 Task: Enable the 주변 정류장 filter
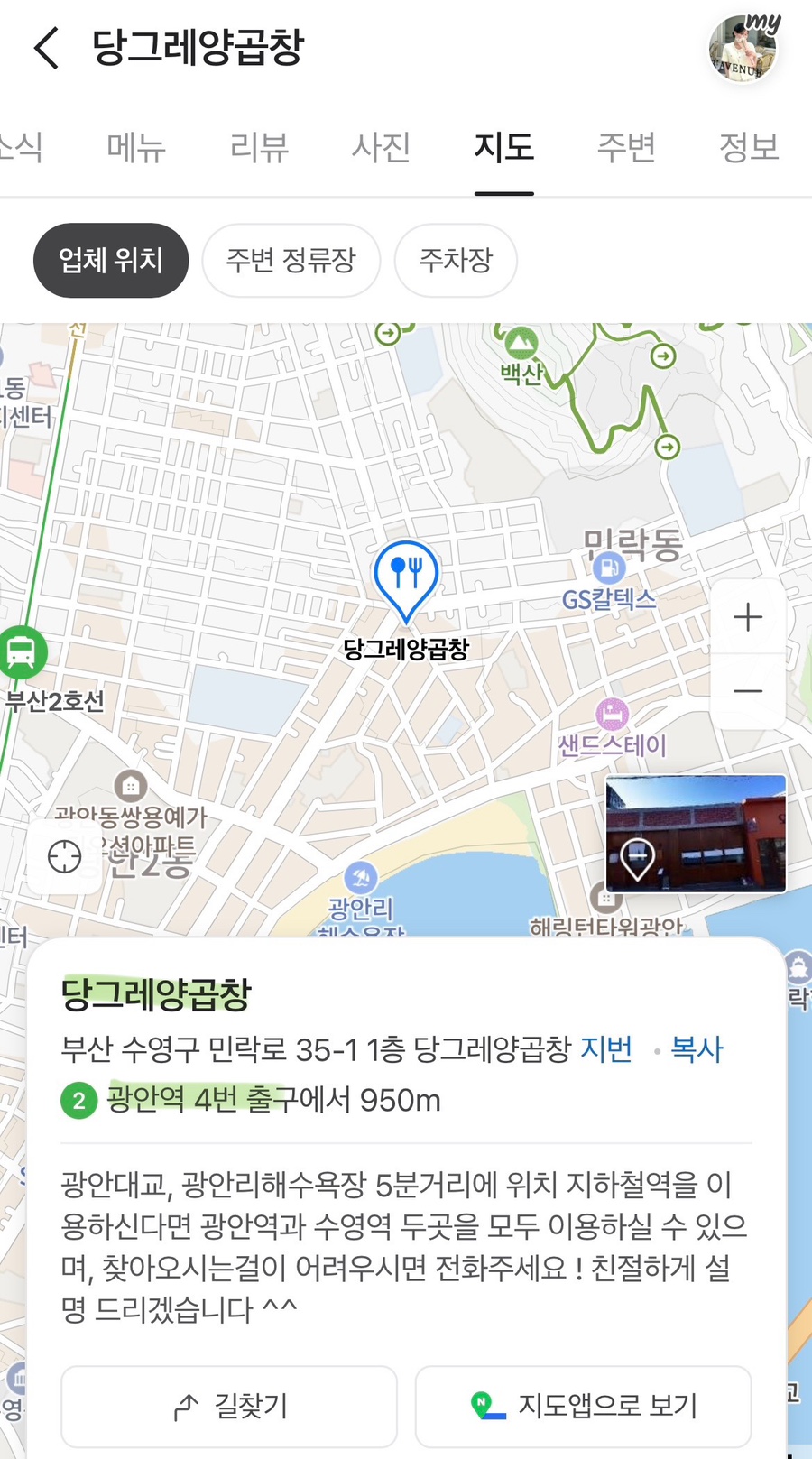coord(291,261)
